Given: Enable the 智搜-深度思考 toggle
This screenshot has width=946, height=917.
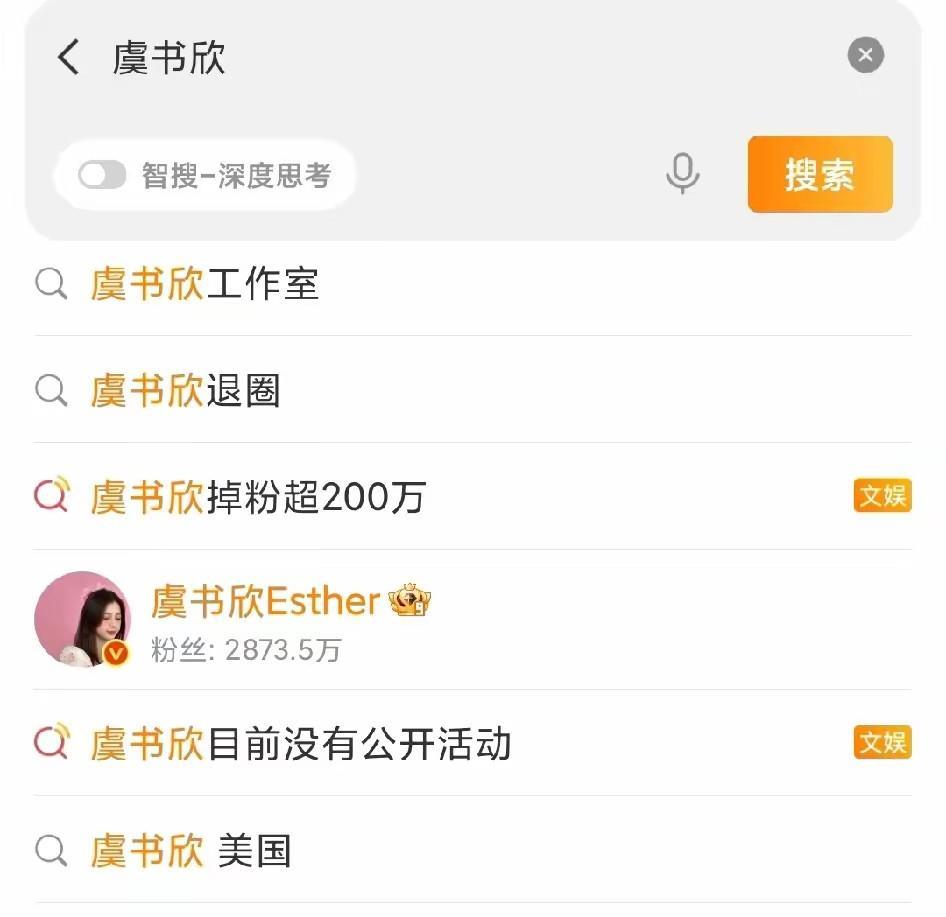Looking at the screenshot, I should coord(103,176).
